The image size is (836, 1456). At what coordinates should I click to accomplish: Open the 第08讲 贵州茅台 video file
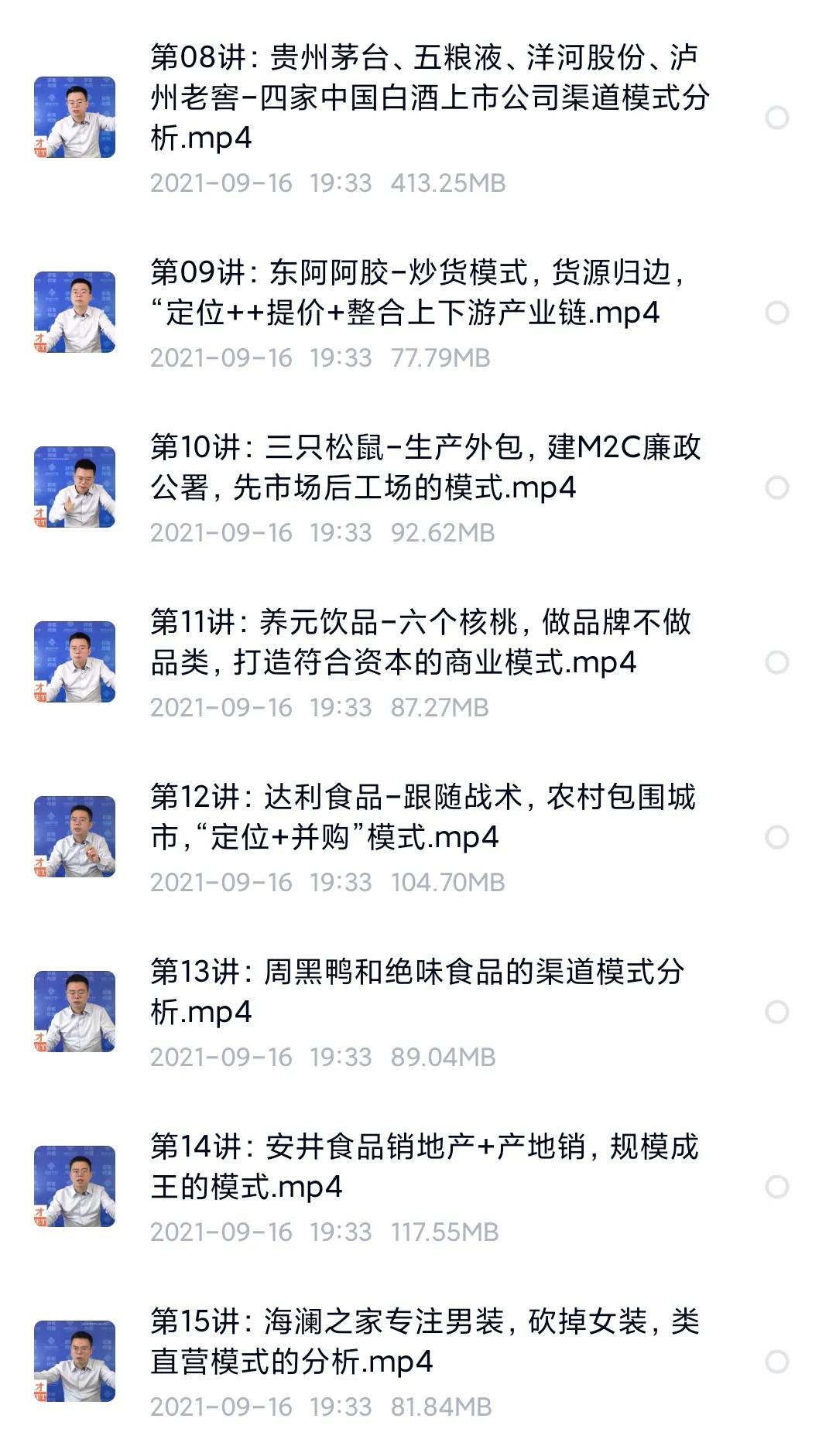426,97
